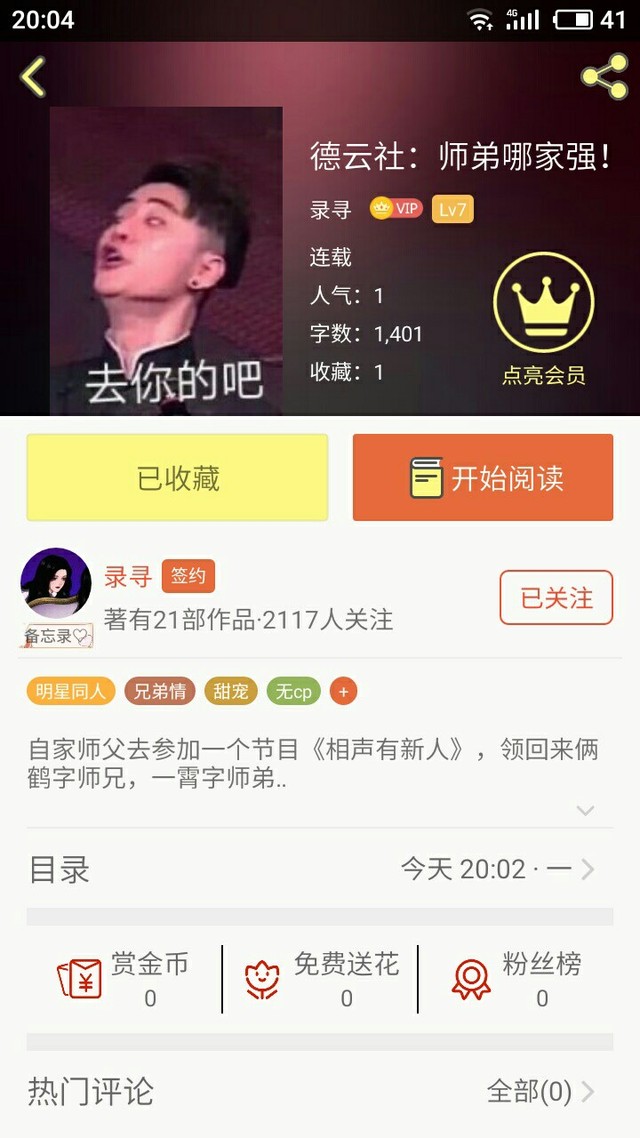Image resolution: width=640 pixels, height=1138 pixels.
Task: Tap the 已关注 follow button
Action: (x=556, y=598)
